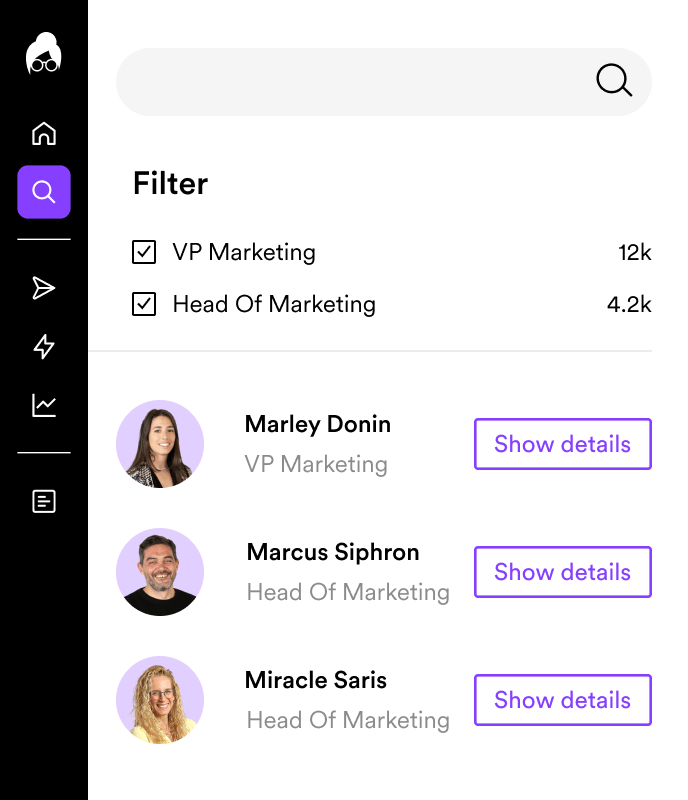
Task: Uncheck the VP Marketing filter
Action: (144, 253)
